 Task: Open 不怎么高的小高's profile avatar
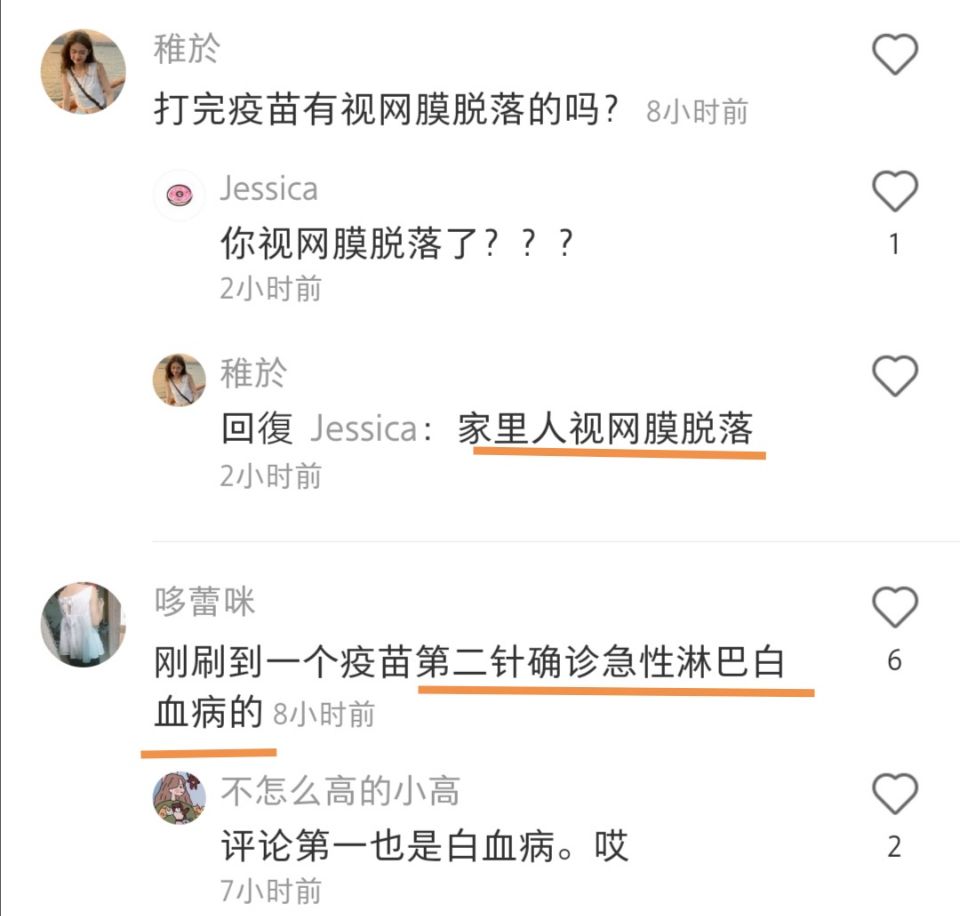click(x=180, y=798)
